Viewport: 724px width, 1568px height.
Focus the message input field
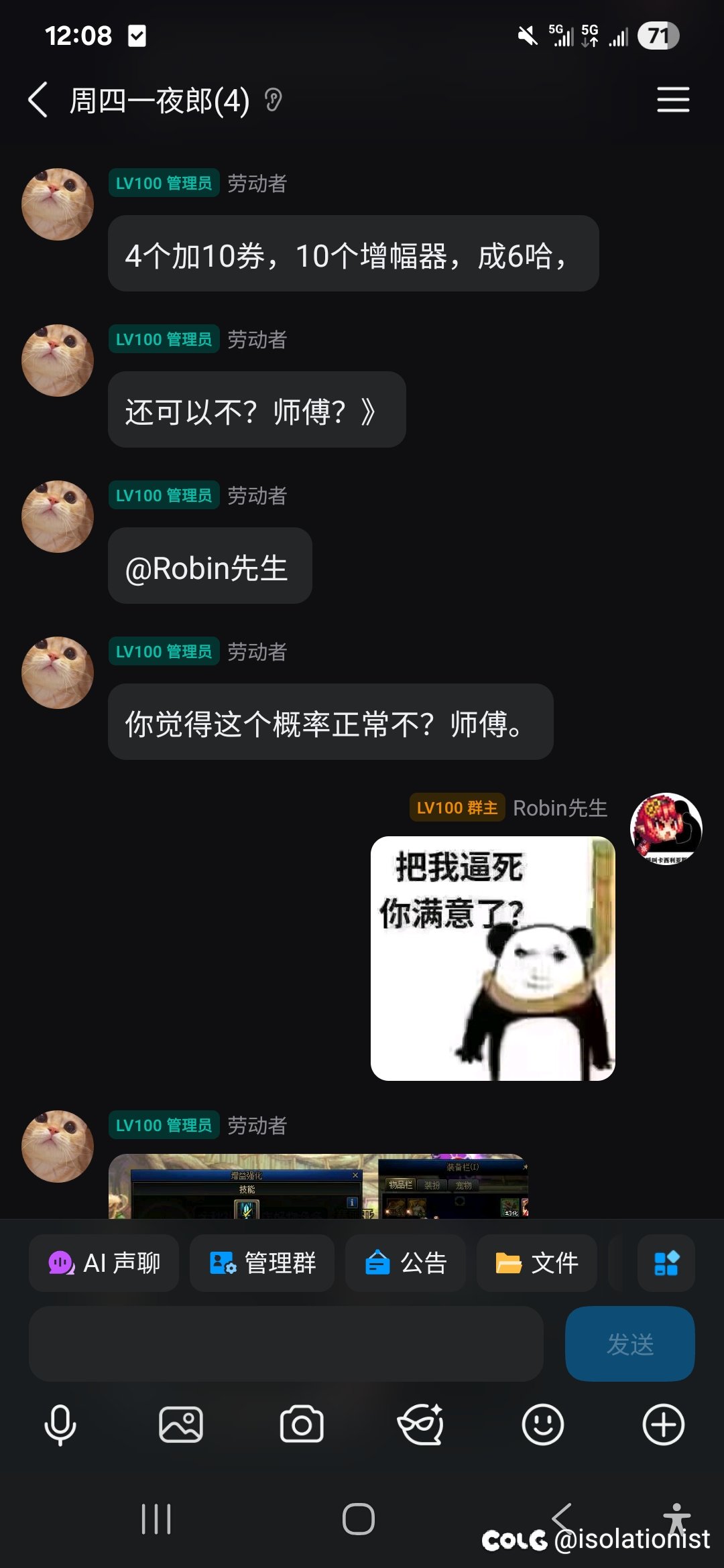[x=286, y=1344]
